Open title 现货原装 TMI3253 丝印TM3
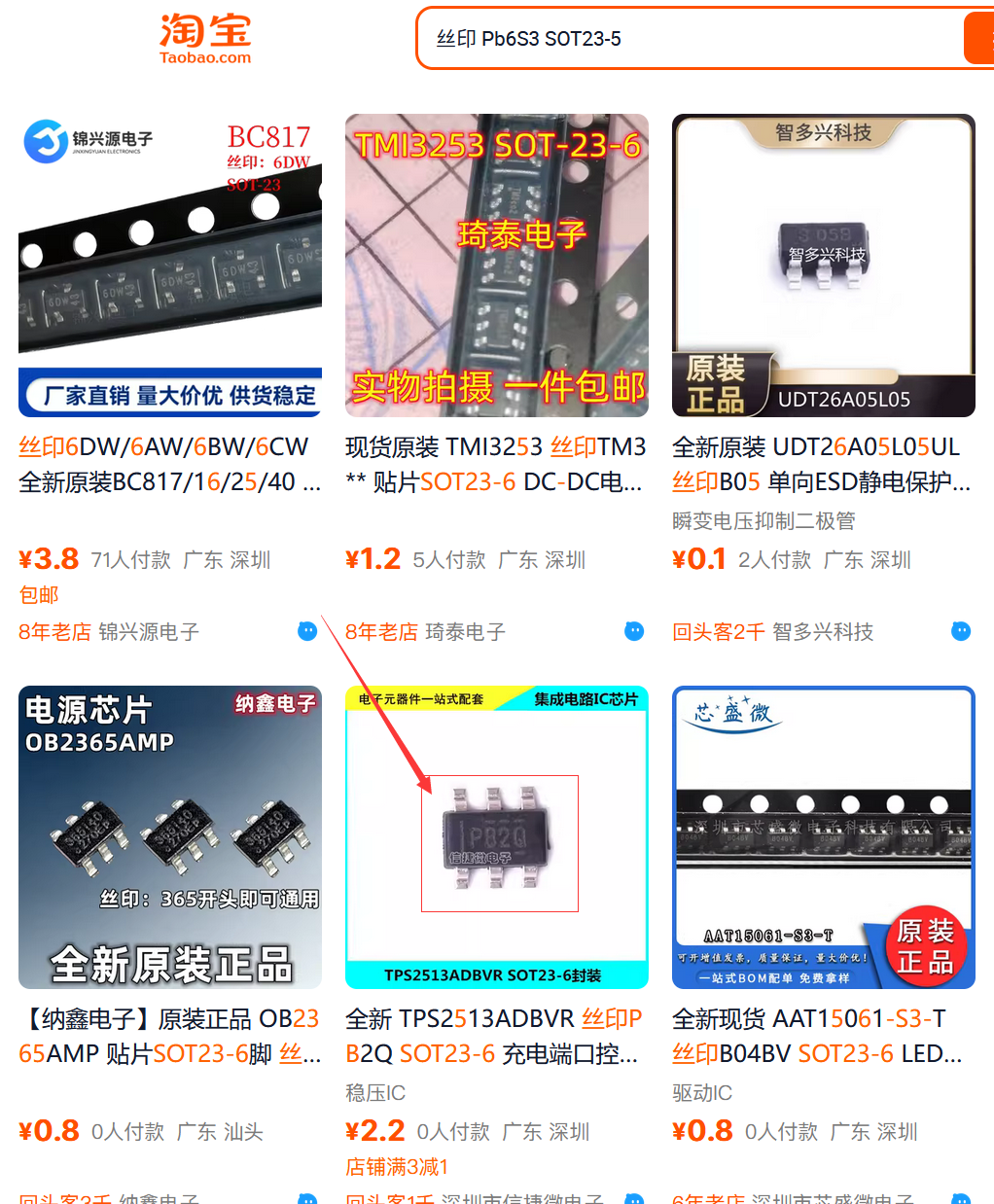The height and width of the screenshot is (1204, 994). [x=496, y=464]
